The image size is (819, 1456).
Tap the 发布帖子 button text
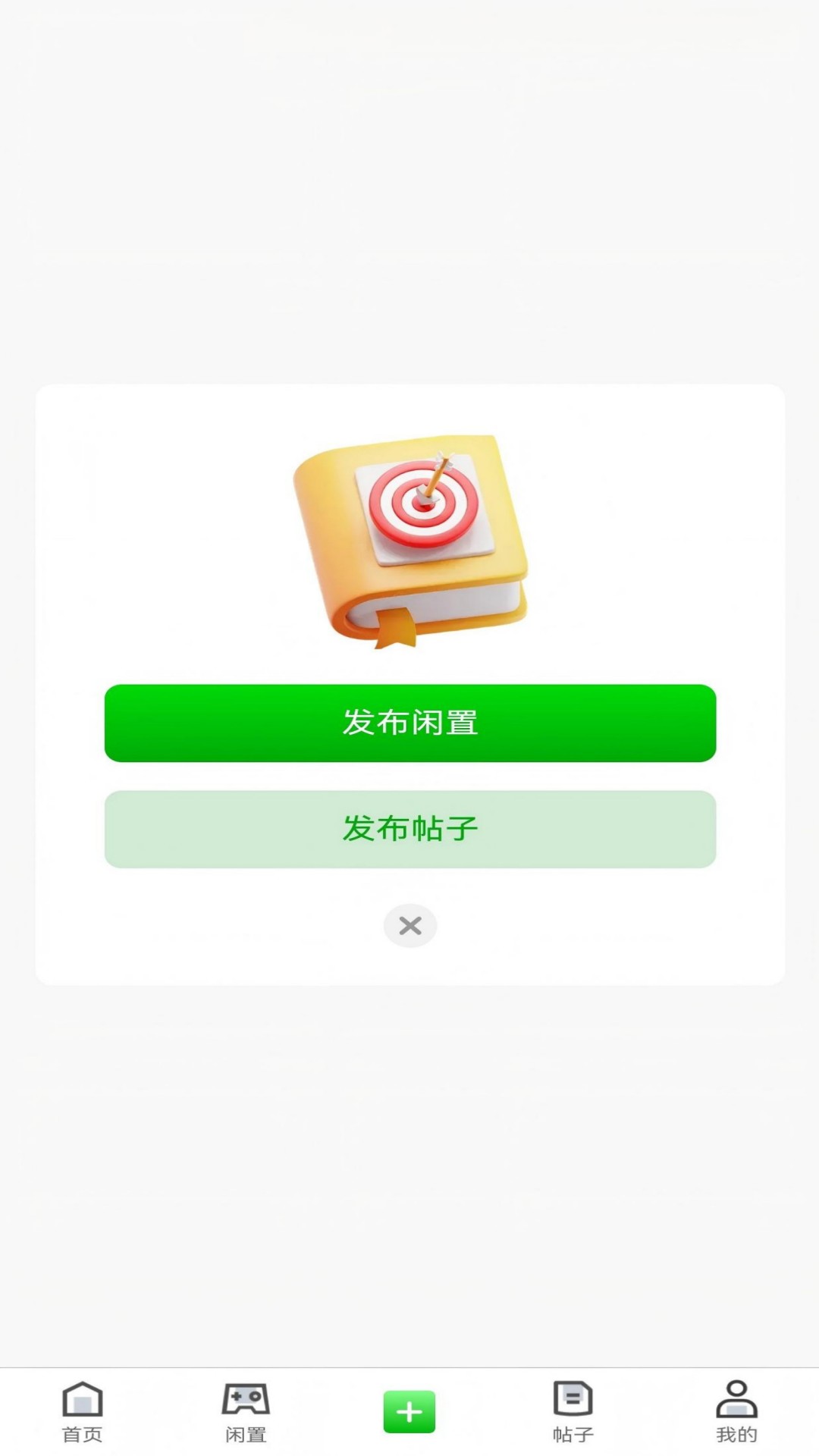[409, 829]
